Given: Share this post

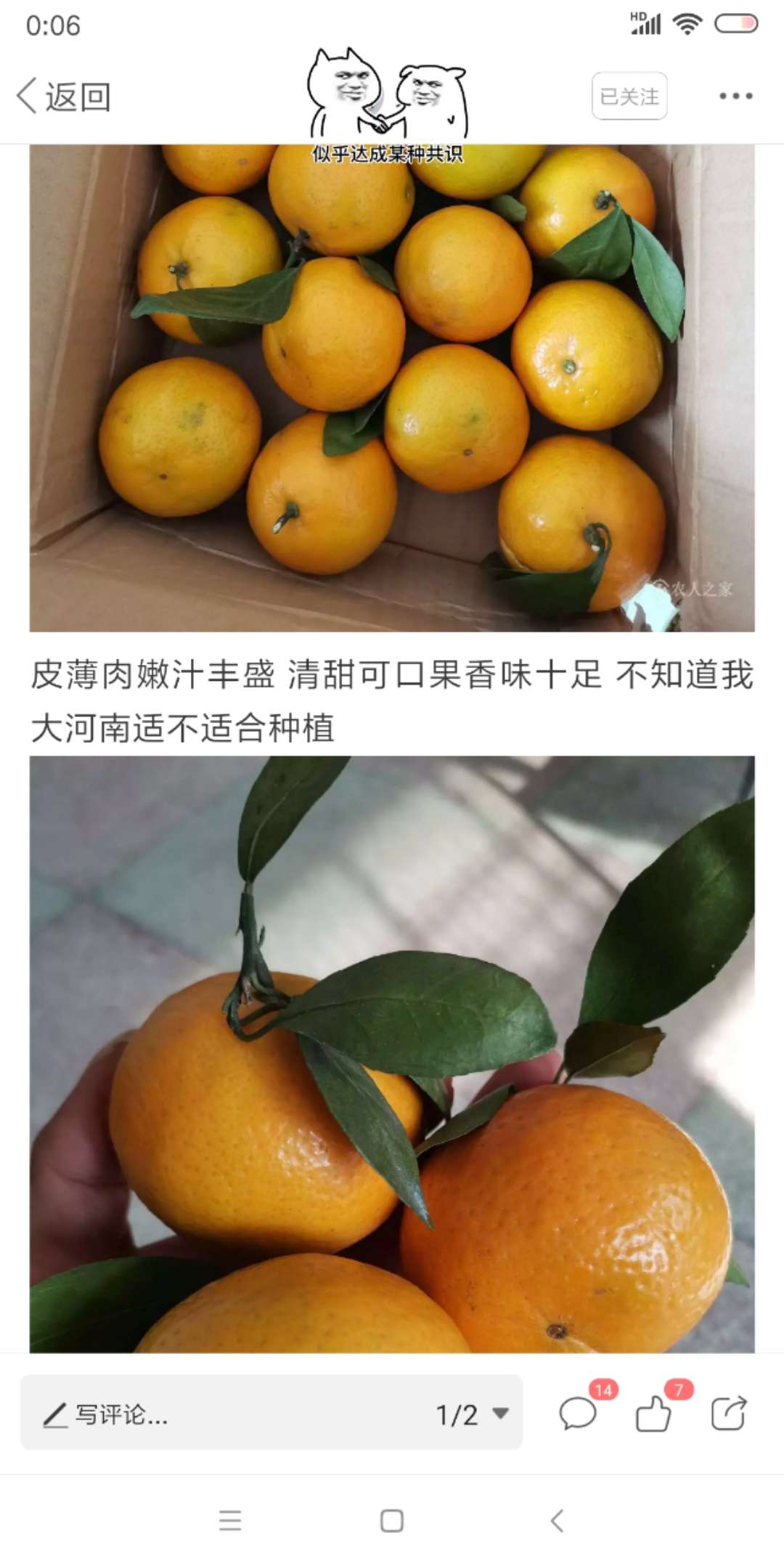Looking at the screenshot, I should click(x=728, y=1415).
